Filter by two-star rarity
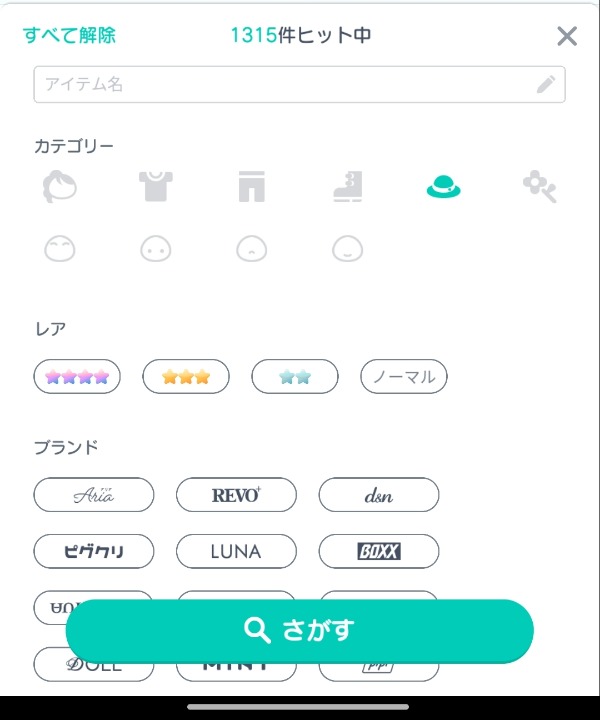600x720 pixels. [x=295, y=377]
